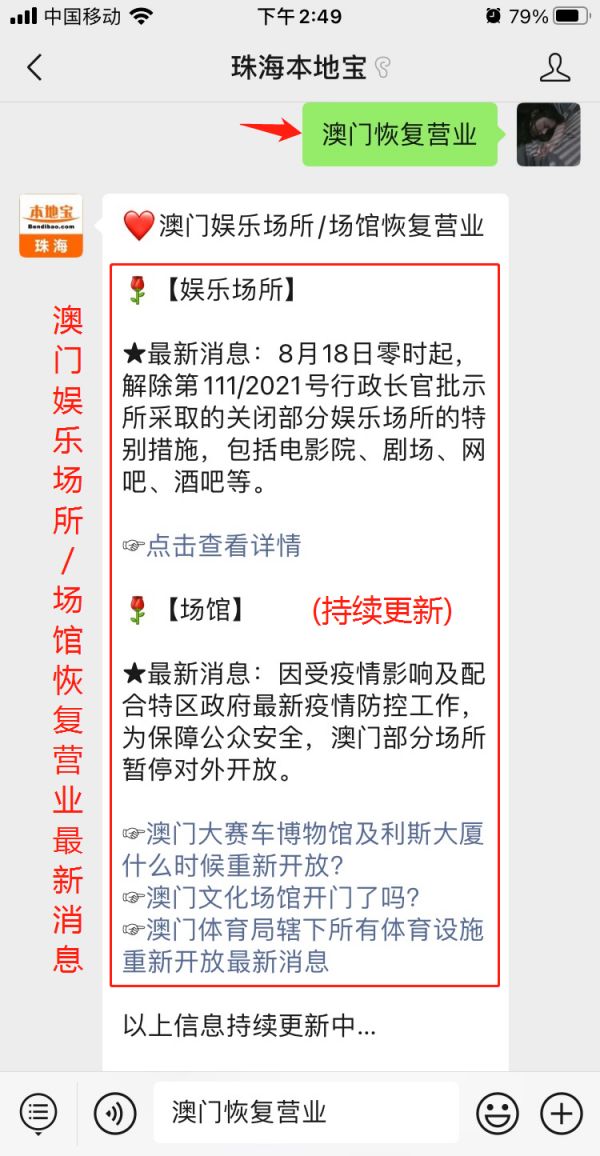The width and height of the screenshot is (600, 1156).
Task: Switch to voice input mode
Action: [x=115, y=1113]
